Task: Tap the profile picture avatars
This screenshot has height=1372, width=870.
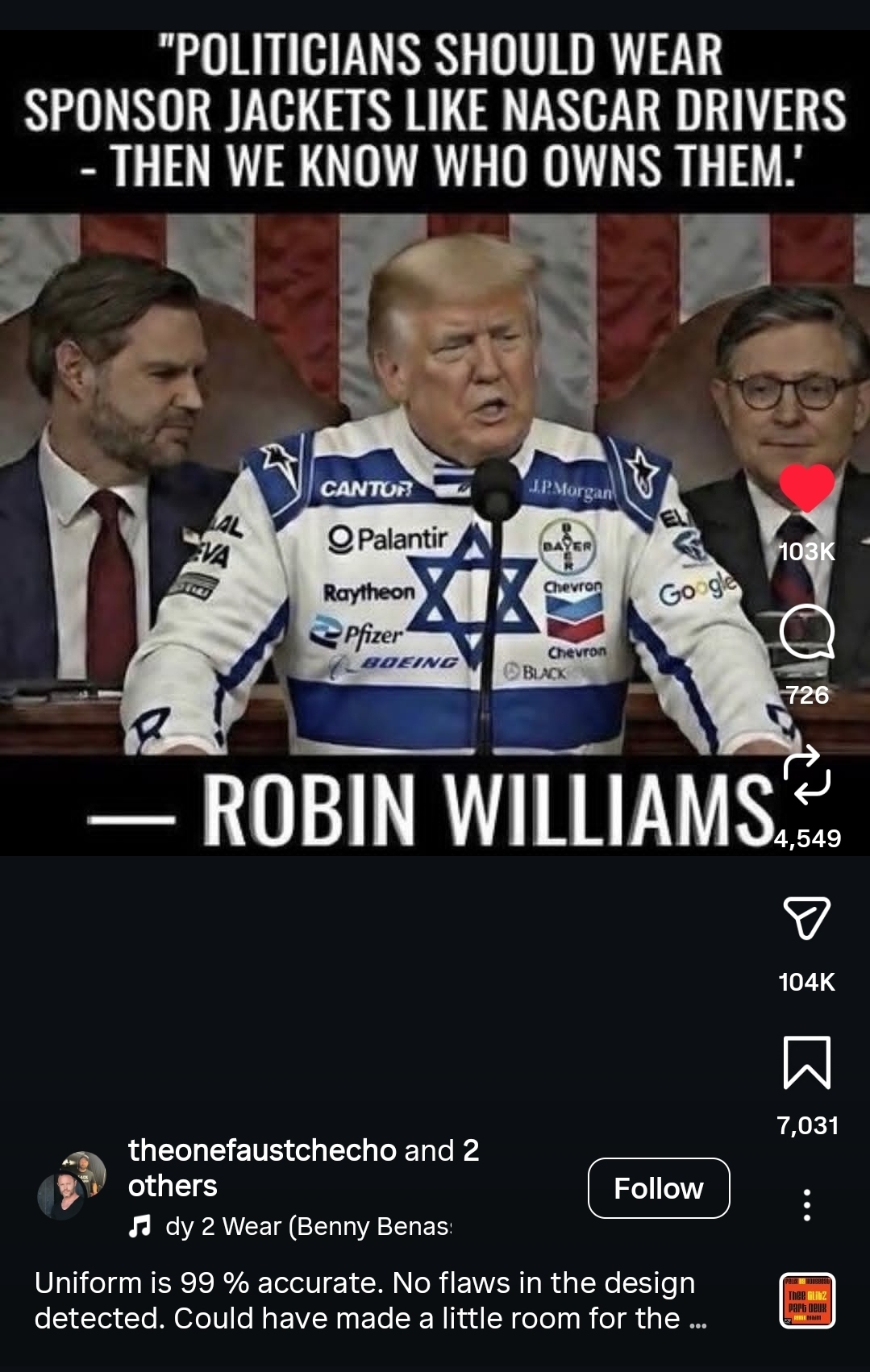Action: (x=72, y=1185)
